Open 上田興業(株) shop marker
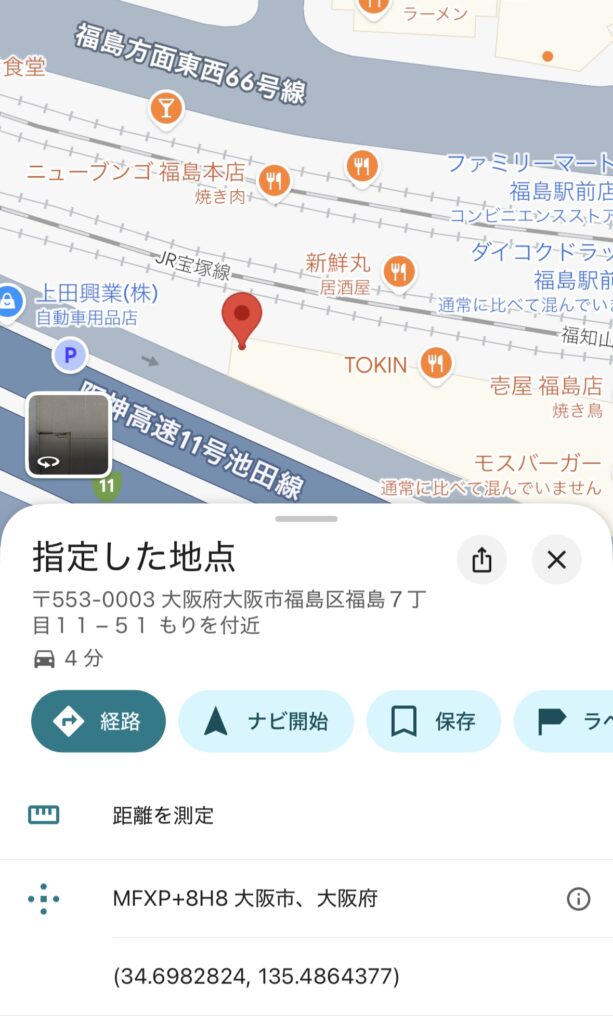 (10, 300)
